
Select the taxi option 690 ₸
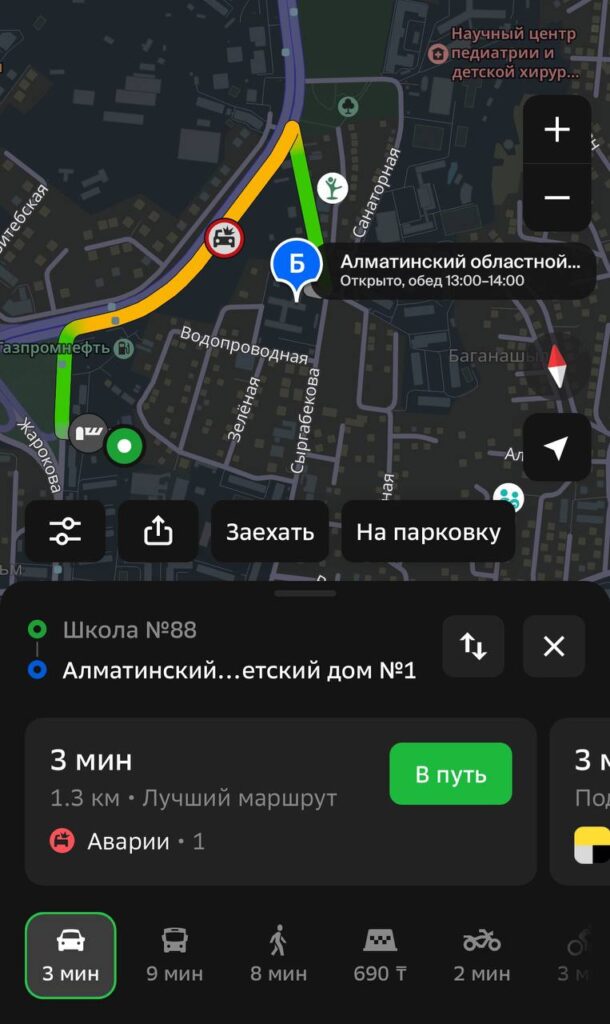pos(378,954)
